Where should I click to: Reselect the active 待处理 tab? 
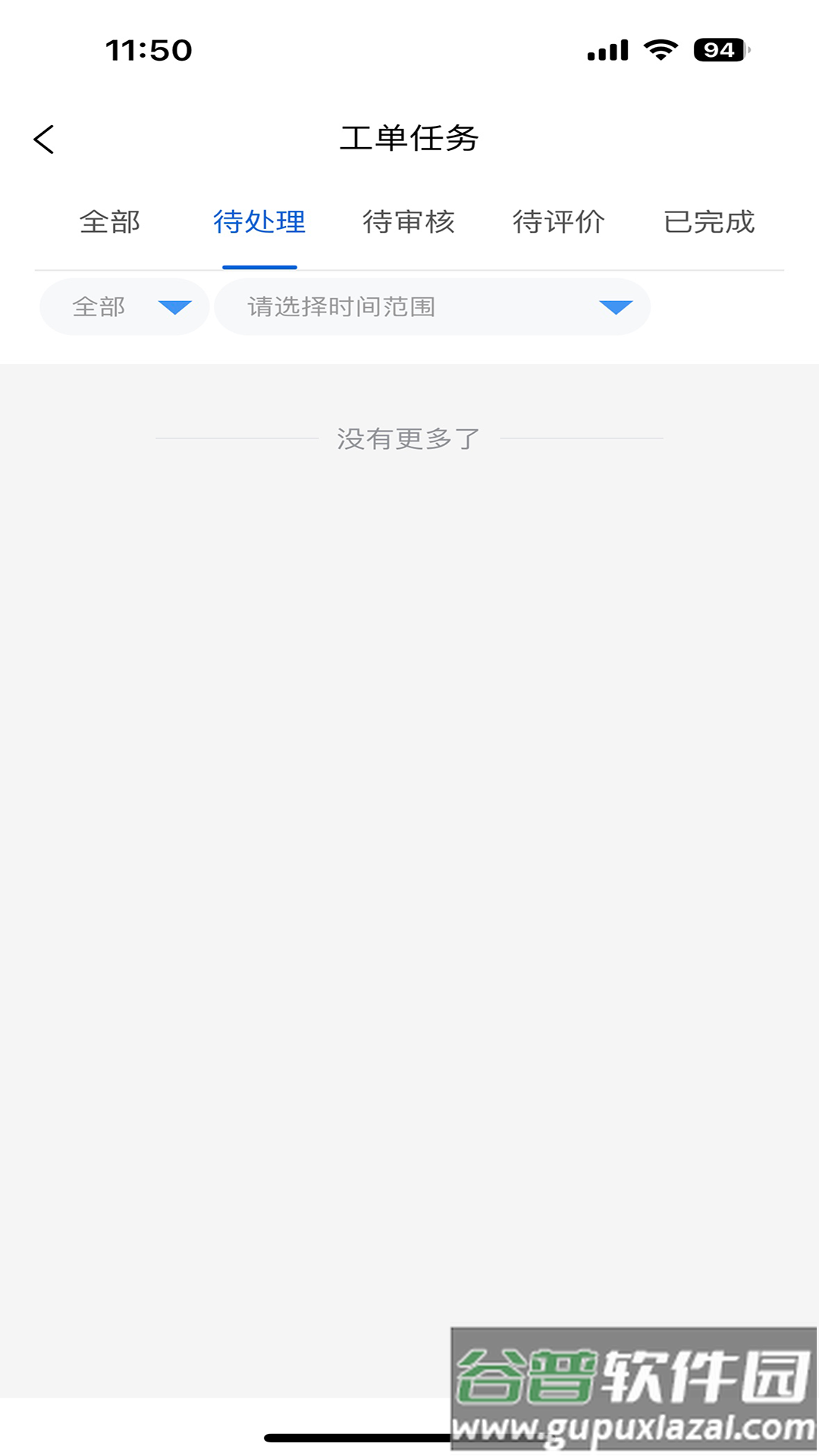tap(260, 222)
